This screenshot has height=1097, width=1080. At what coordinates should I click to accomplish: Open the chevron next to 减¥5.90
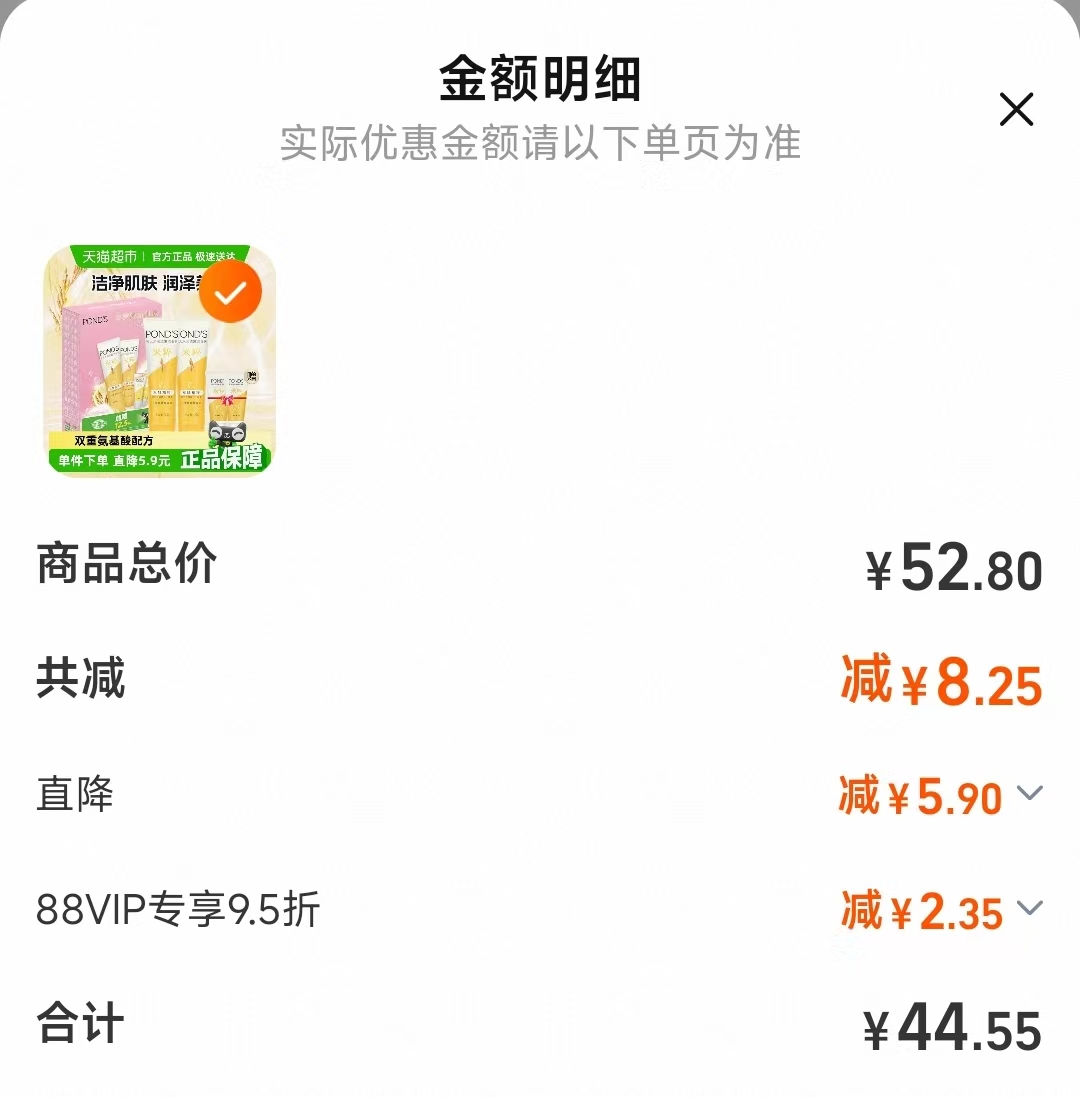1029,794
